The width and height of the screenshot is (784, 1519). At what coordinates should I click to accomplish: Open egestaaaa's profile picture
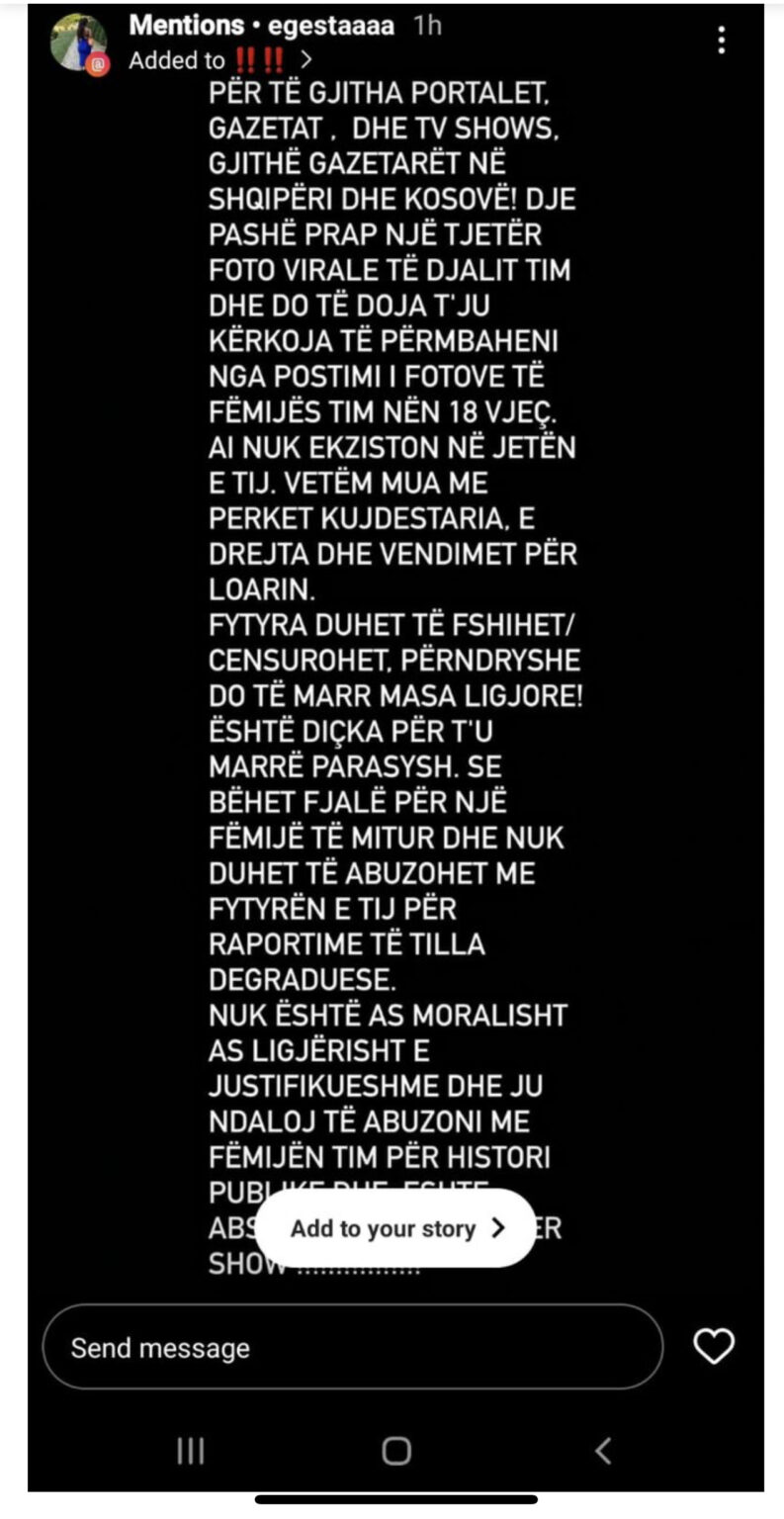[79, 44]
